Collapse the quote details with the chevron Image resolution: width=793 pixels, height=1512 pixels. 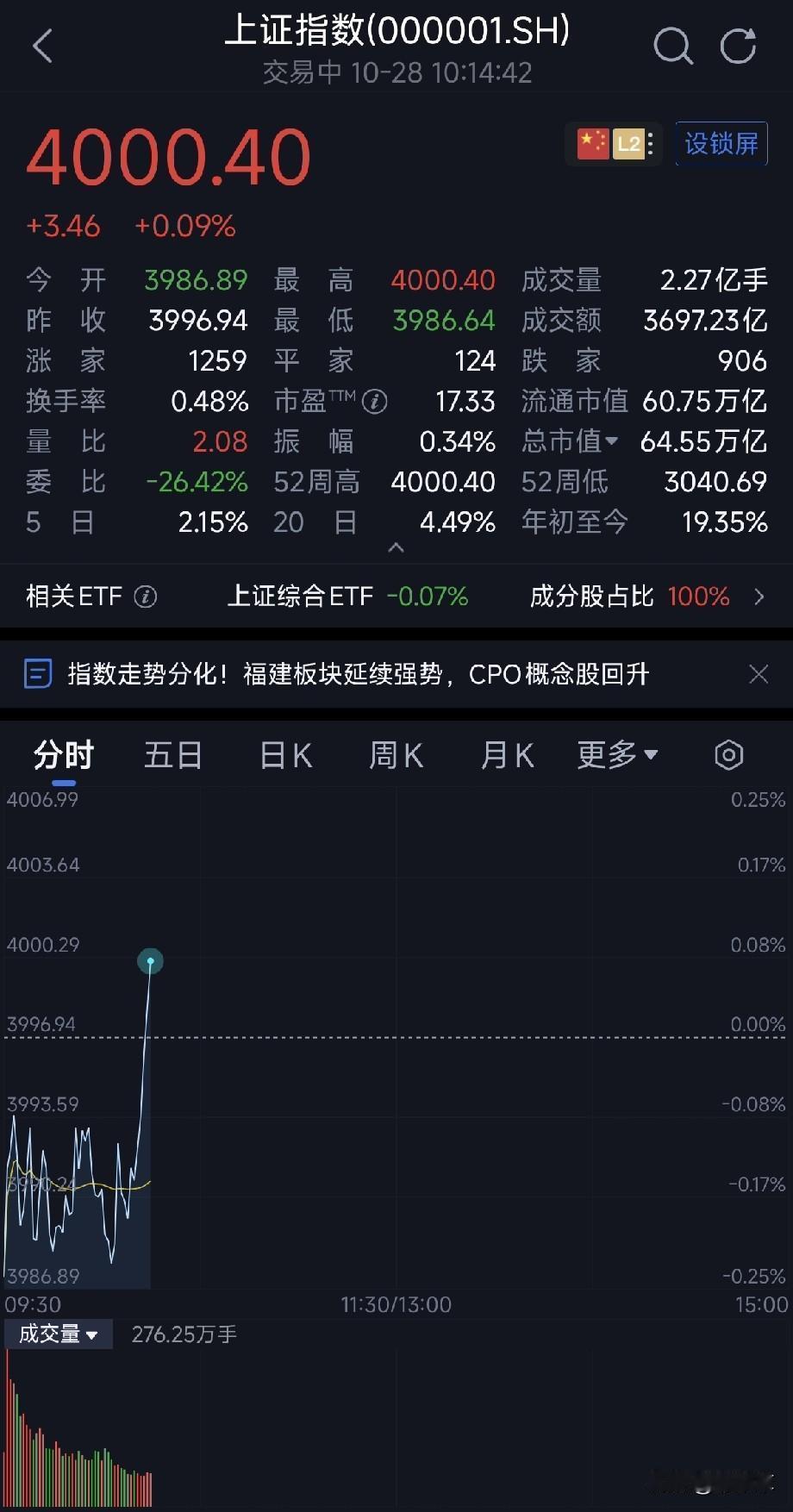(396, 547)
